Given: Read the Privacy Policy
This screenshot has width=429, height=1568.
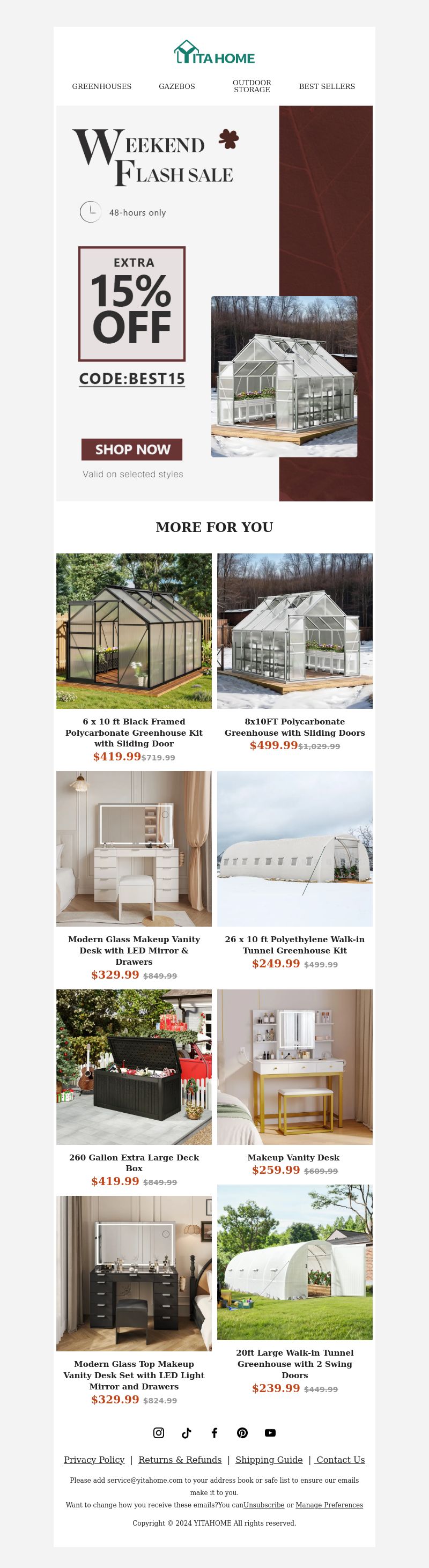Looking at the screenshot, I should coord(94,1460).
